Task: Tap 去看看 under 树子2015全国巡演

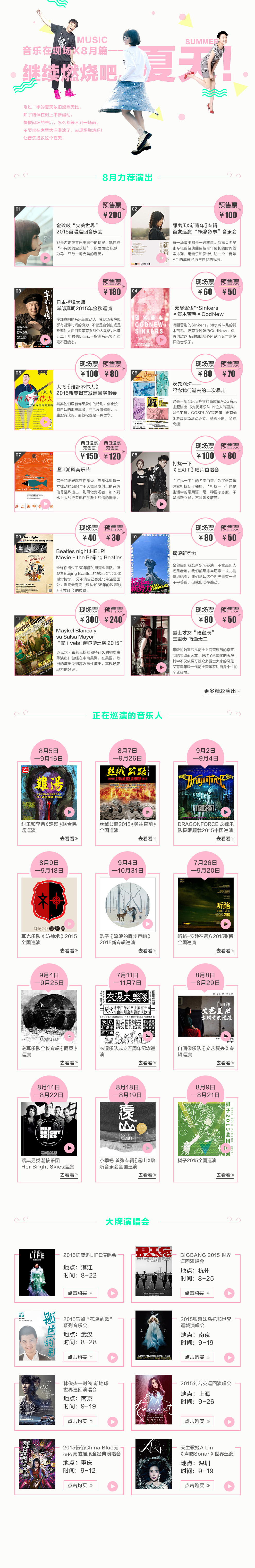Action: pos(225,1175)
